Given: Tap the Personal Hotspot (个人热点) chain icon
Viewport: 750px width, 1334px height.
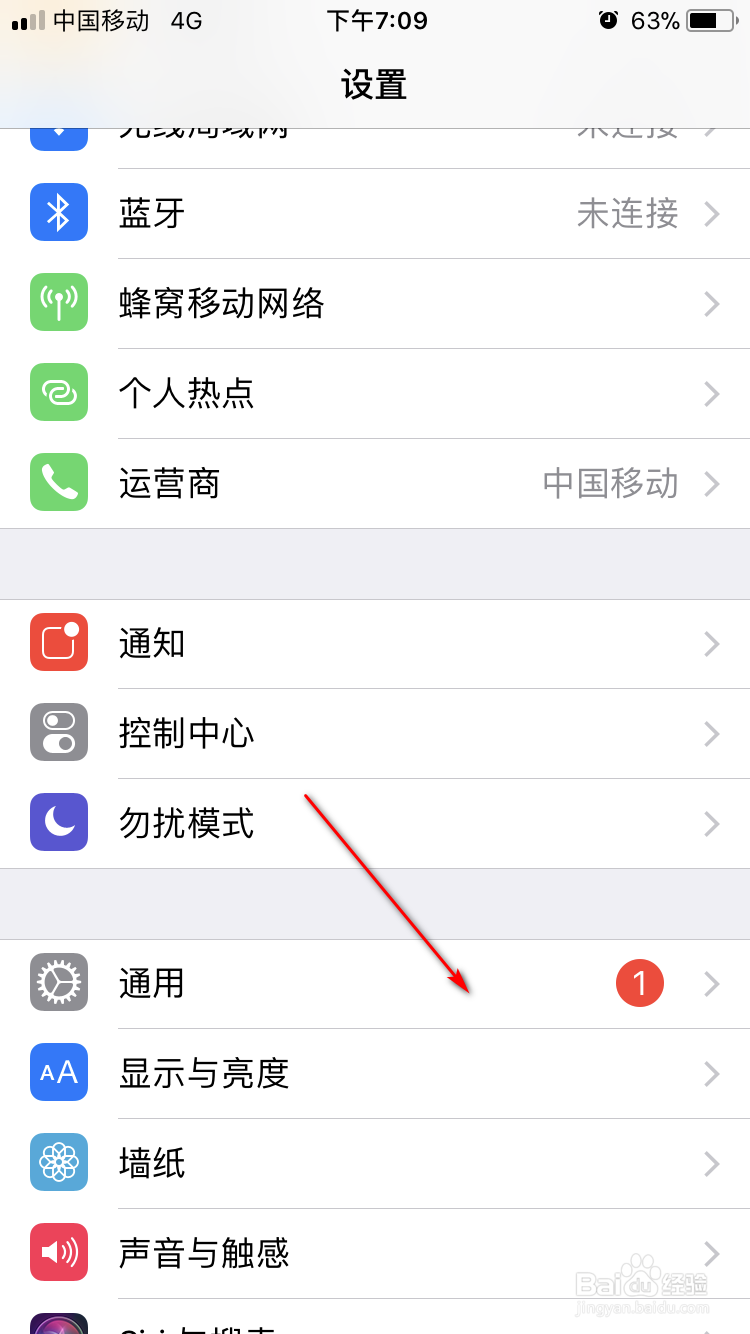Looking at the screenshot, I should (58, 393).
